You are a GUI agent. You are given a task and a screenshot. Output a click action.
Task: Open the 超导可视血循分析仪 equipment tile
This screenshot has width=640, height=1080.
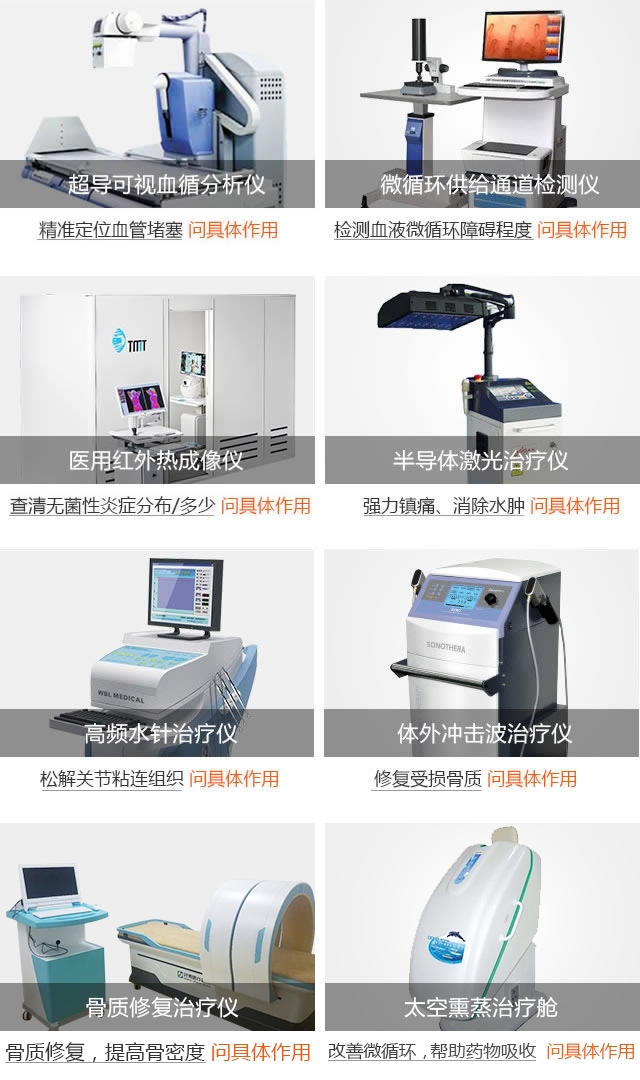[x=157, y=103]
